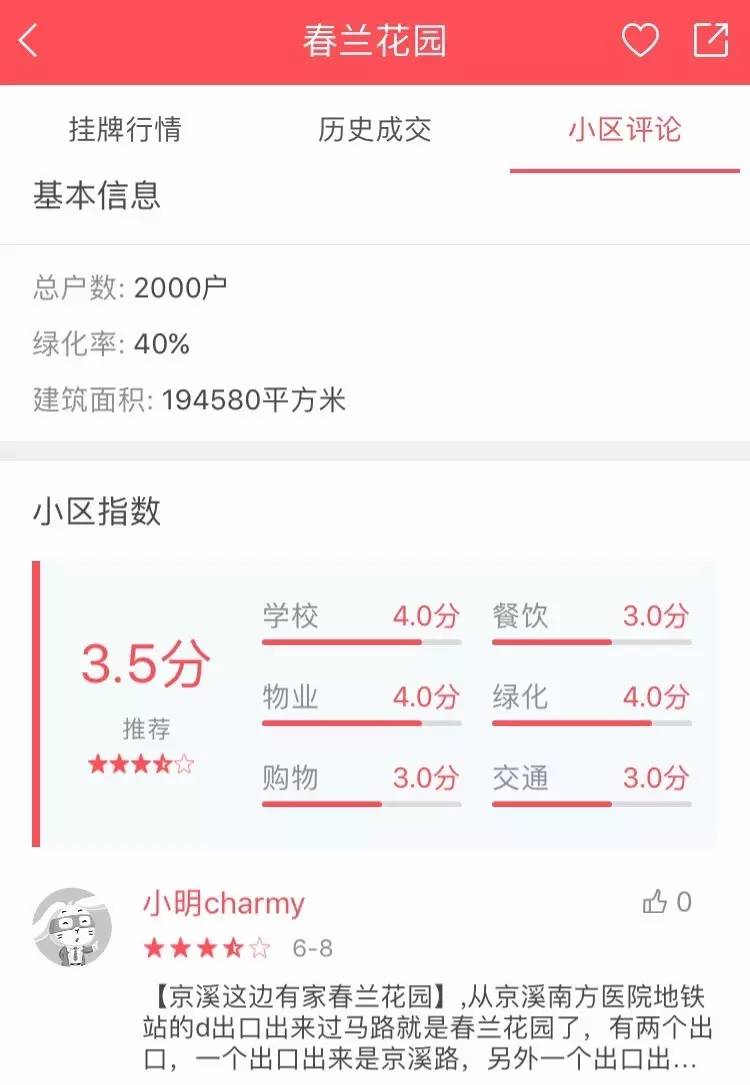Screen dimensions: 750x1085
Task: Select the 小区评论 tab
Action: click(x=626, y=131)
